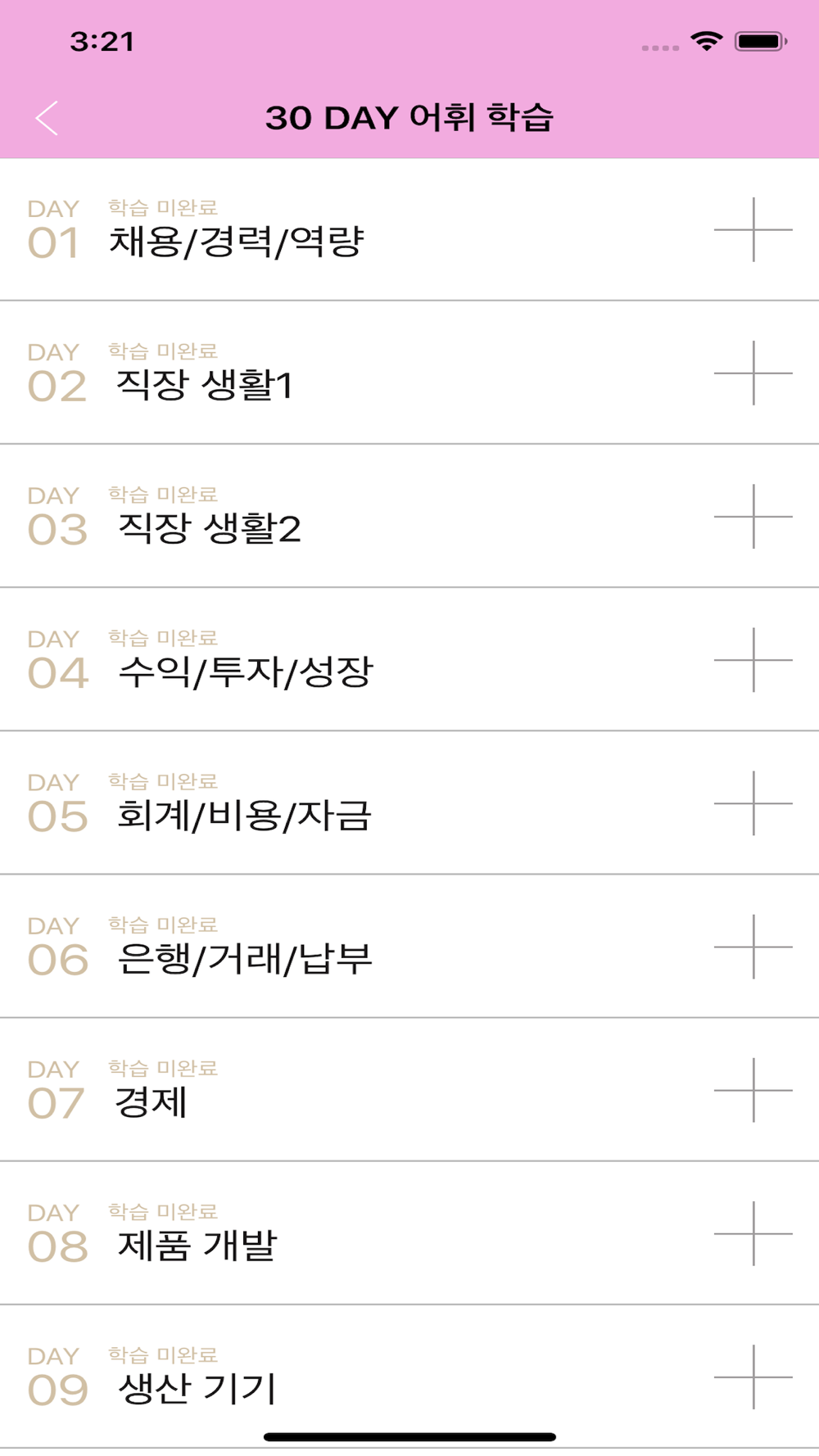The image size is (819, 1456).
Task: Expand the plus icon for DAY 01 채용/경력/역량
Action: coord(753,230)
